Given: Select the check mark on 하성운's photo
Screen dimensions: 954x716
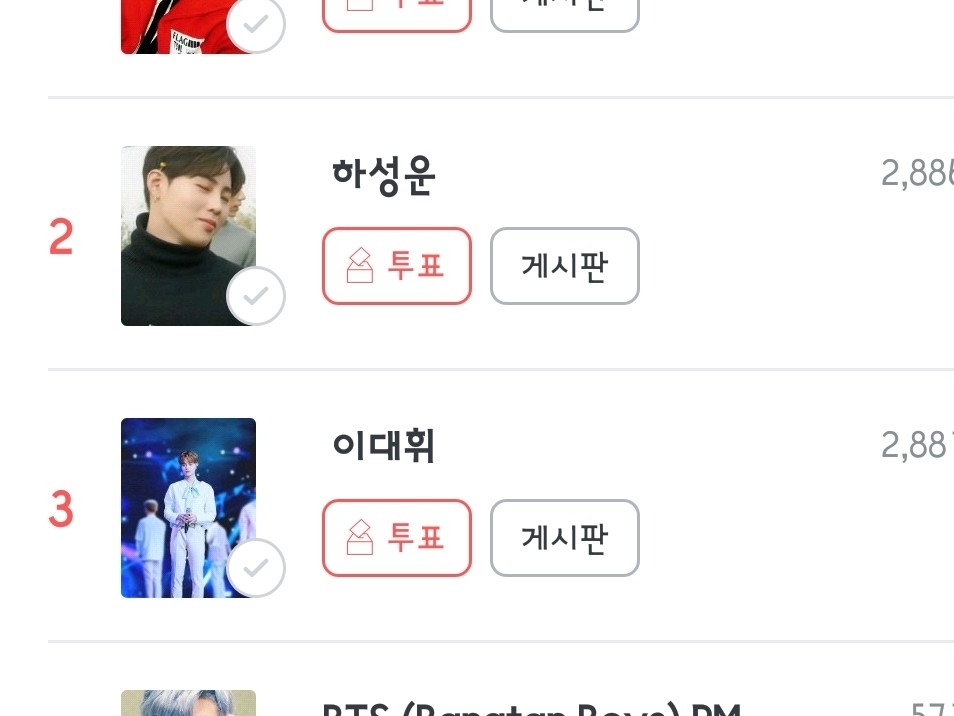Looking at the screenshot, I should (256, 296).
